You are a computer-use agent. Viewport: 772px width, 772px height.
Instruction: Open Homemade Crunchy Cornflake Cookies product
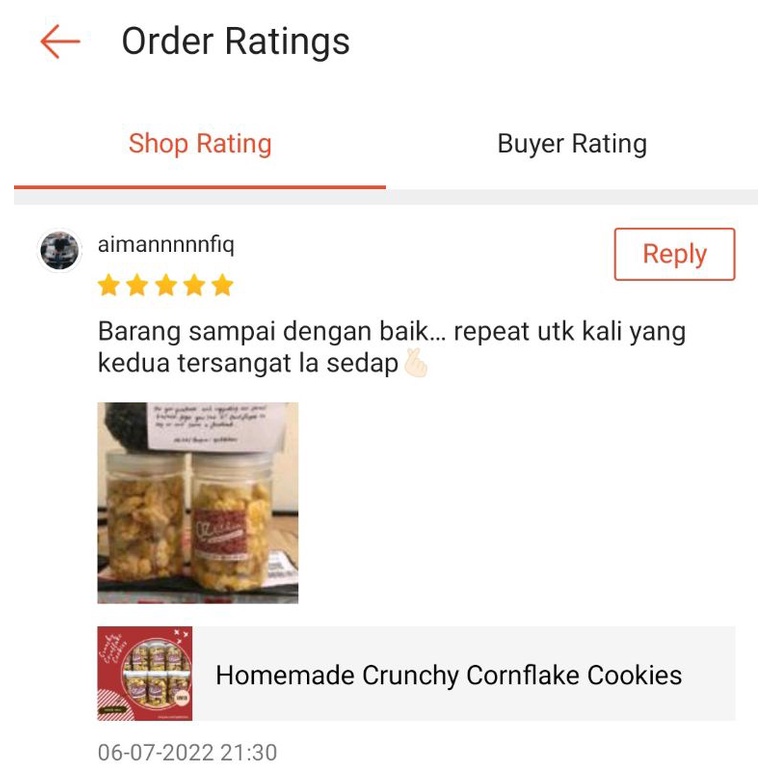click(415, 674)
